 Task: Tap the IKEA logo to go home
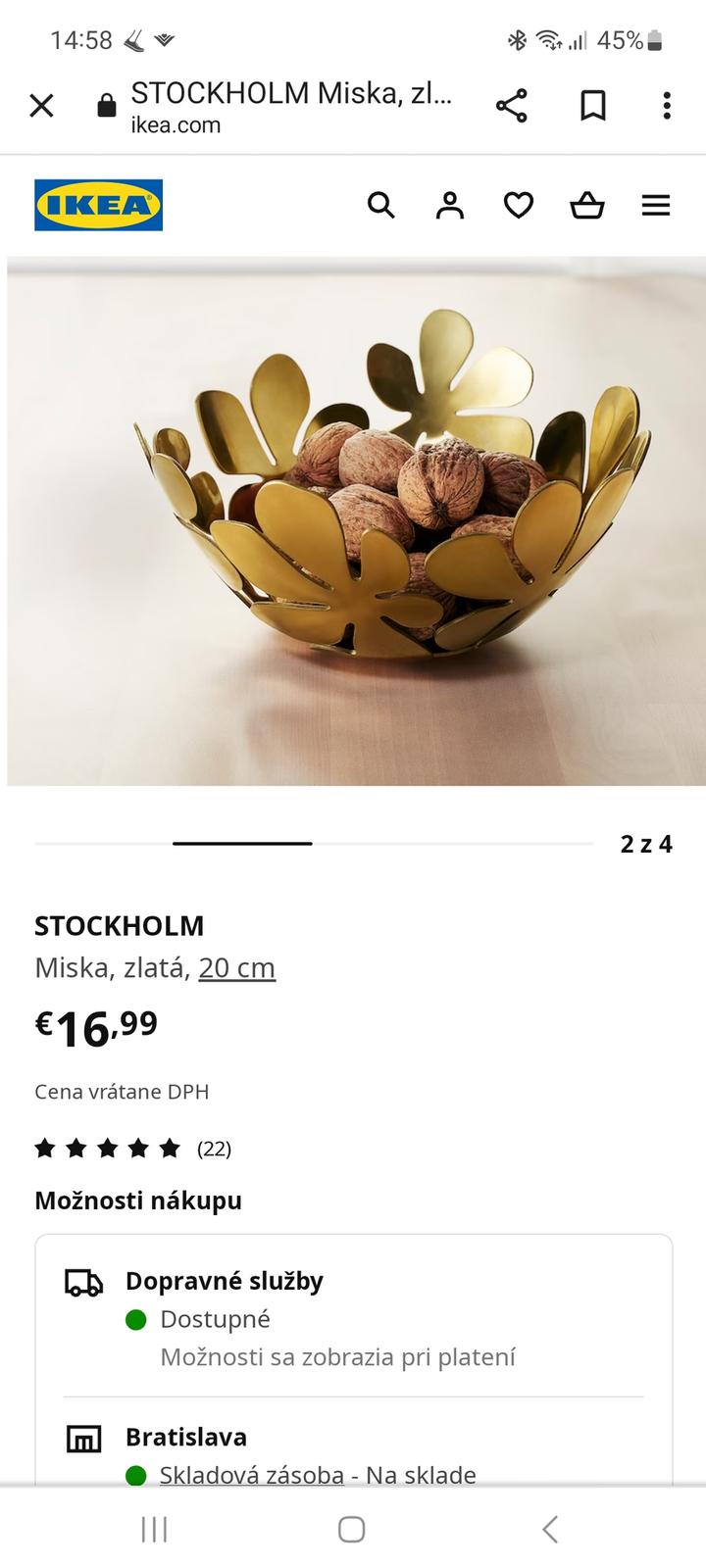[x=98, y=205]
